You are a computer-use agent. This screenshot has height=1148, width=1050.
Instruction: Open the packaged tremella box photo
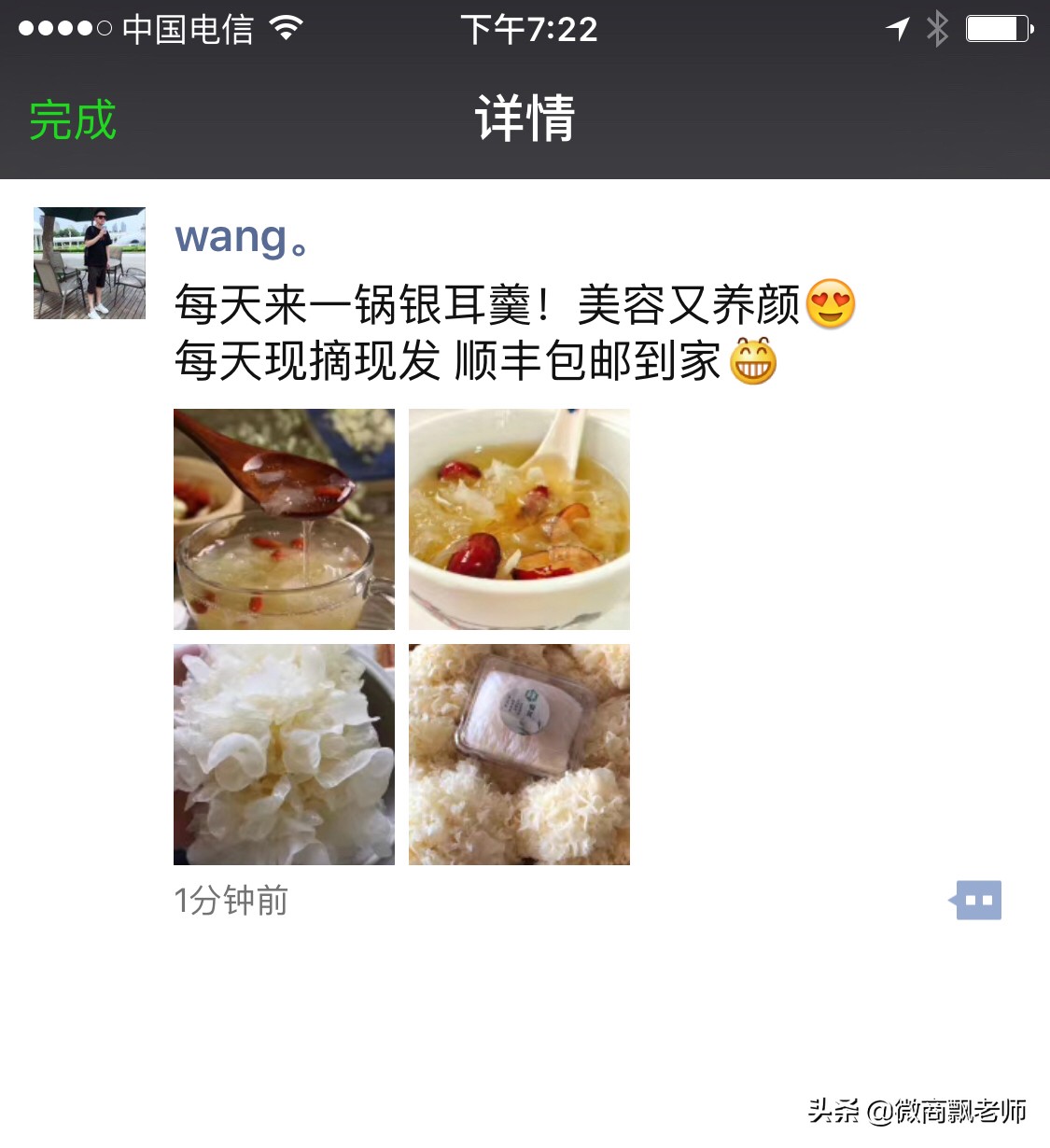tap(519, 754)
